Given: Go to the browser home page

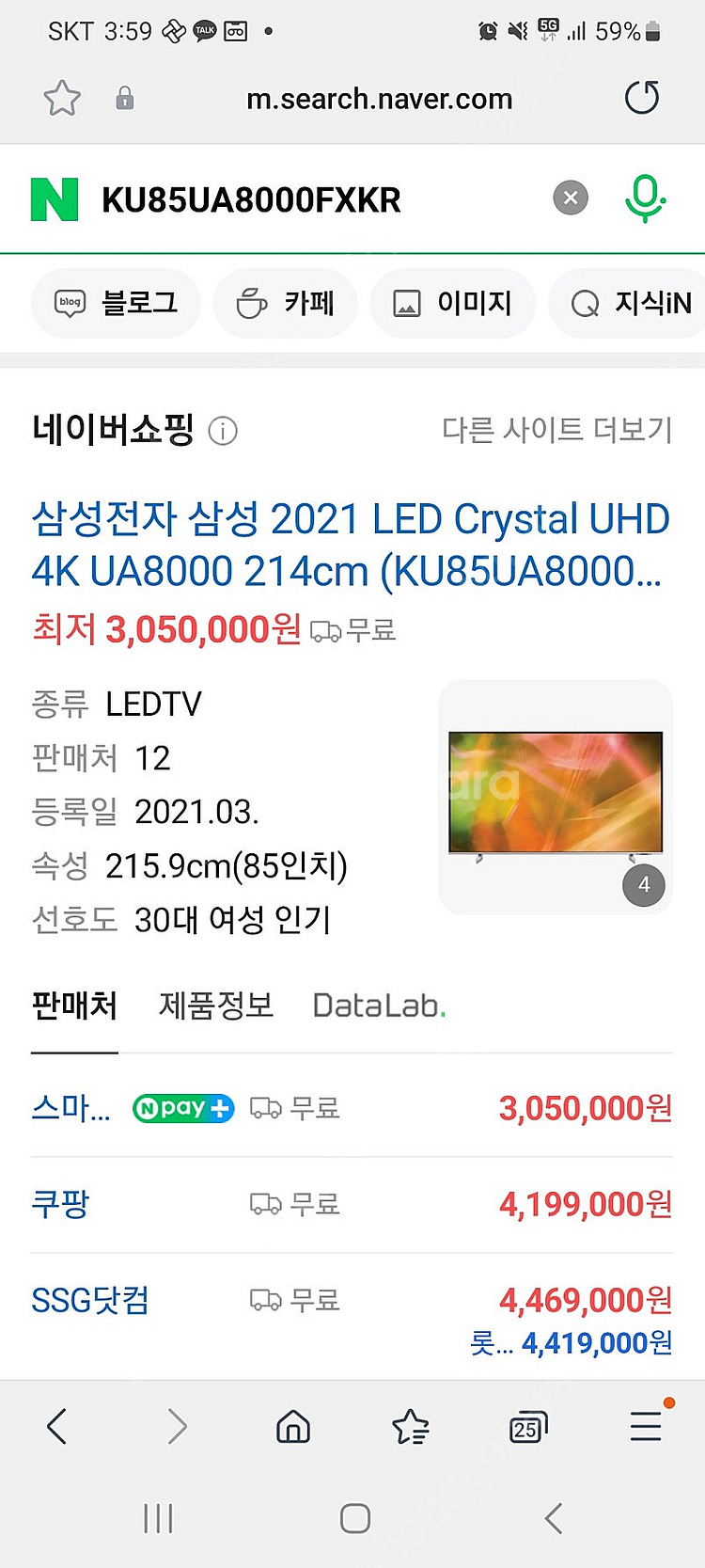Looking at the screenshot, I should (x=293, y=1428).
